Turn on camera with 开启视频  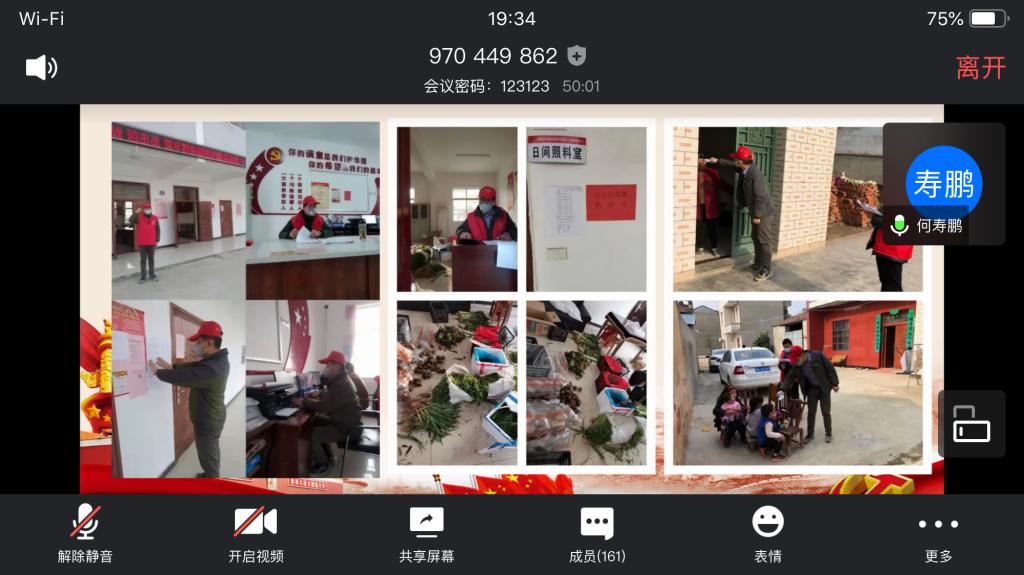pyautogui.click(x=256, y=534)
